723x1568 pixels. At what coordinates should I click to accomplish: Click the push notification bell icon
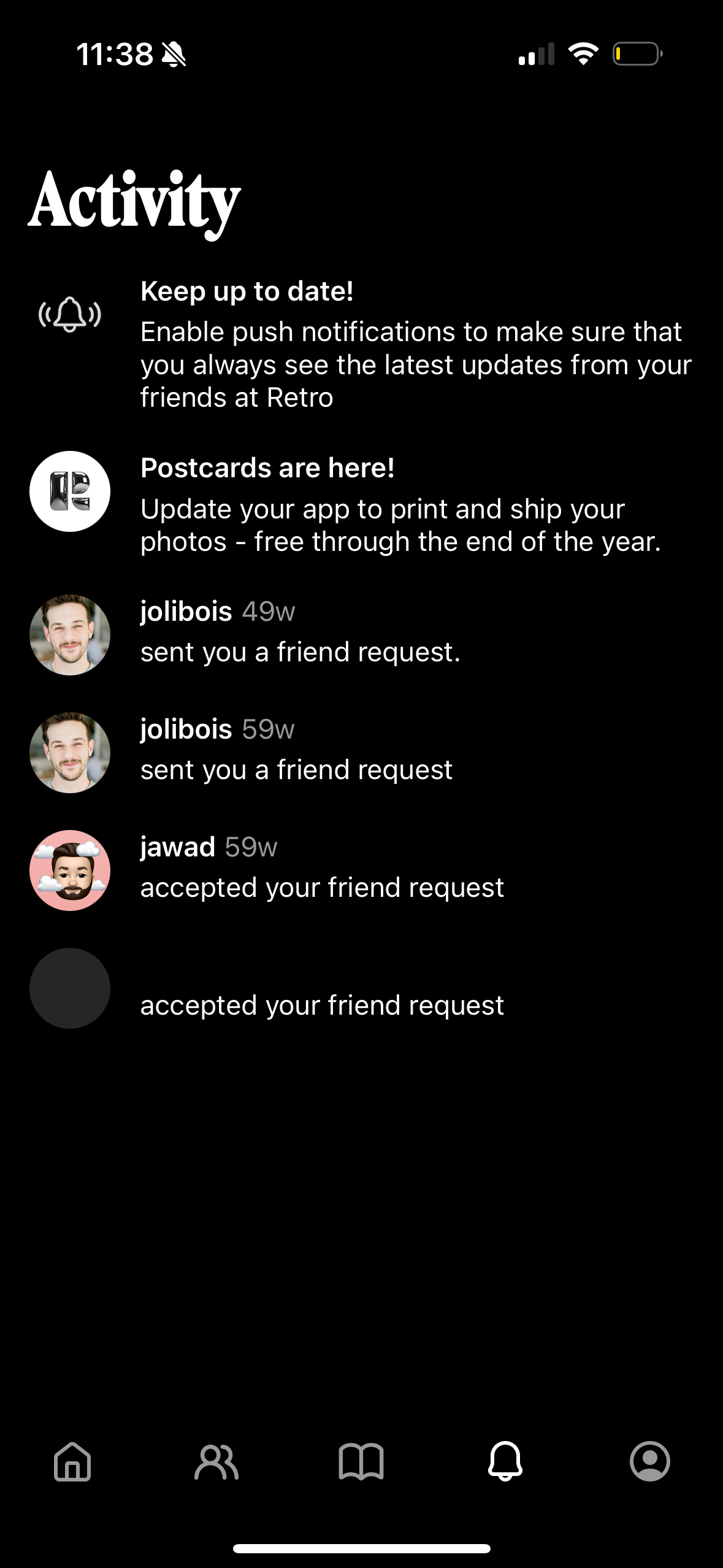69,314
